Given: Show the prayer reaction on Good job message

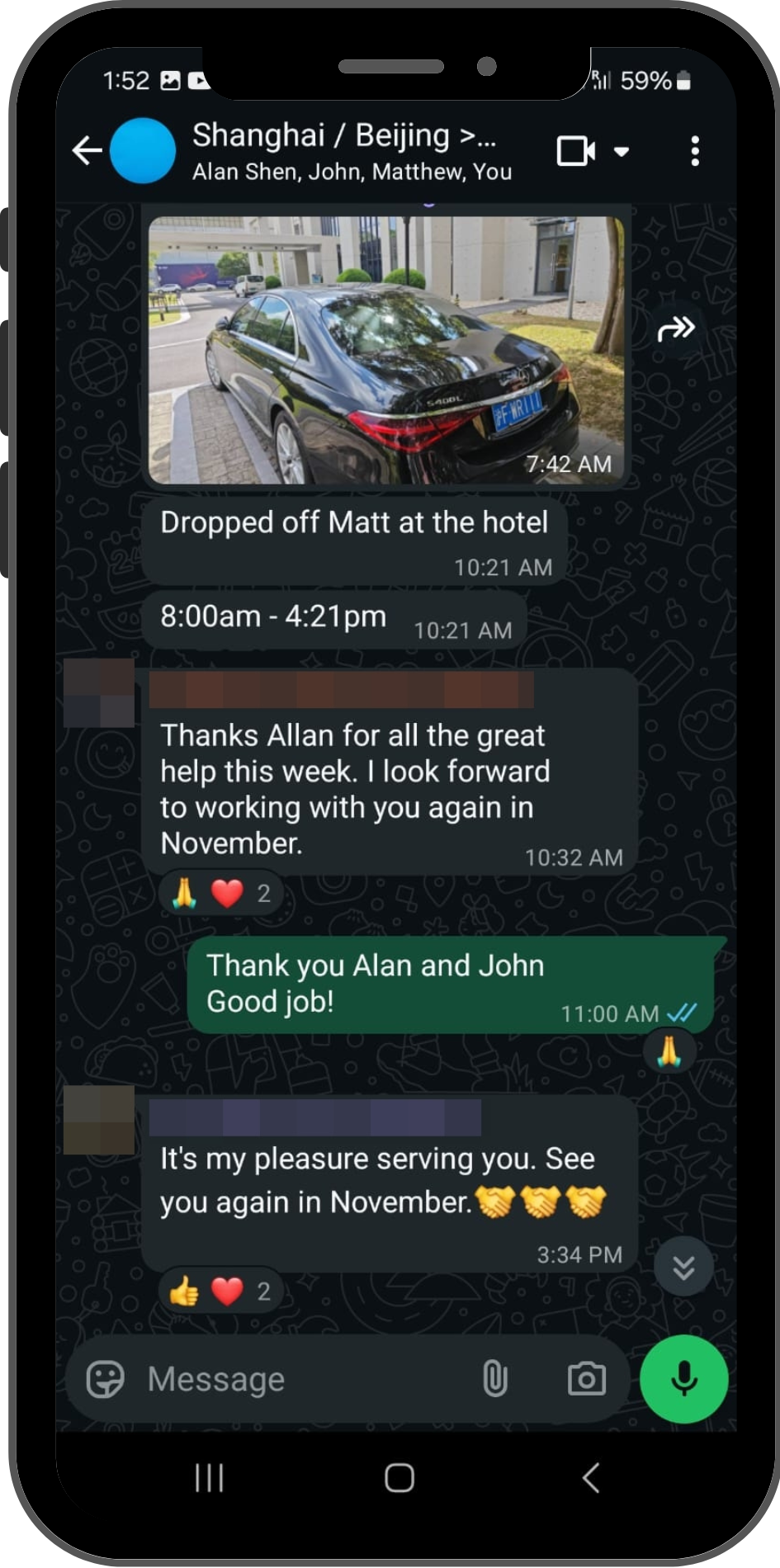Looking at the screenshot, I should (669, 1052).
